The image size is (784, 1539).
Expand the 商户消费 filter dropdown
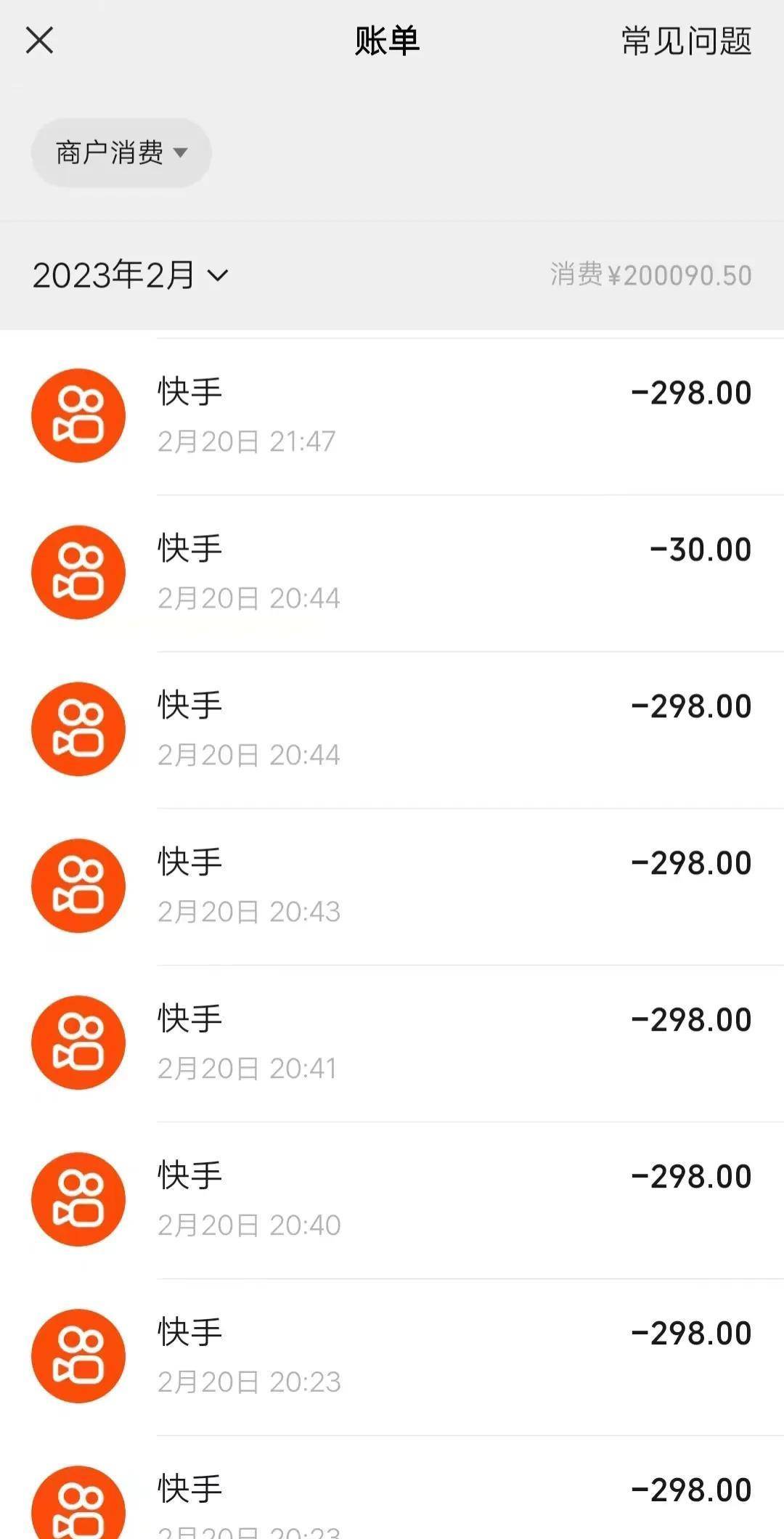pyautogui.click(x=121, y=152)
